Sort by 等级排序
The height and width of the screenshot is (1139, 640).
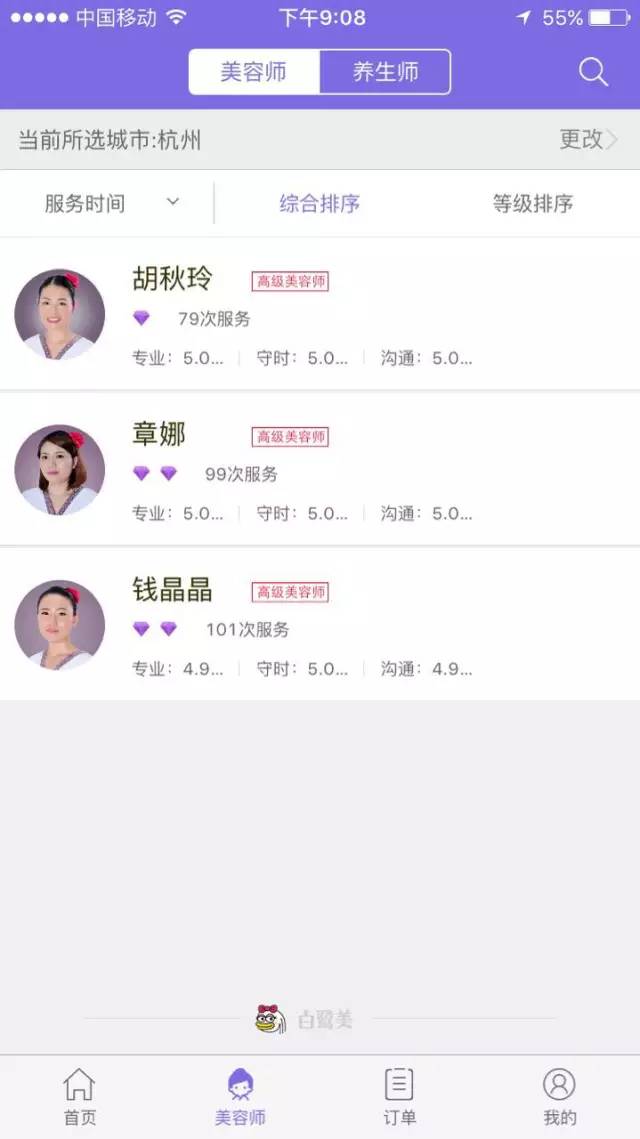click(x=532, y=203)
